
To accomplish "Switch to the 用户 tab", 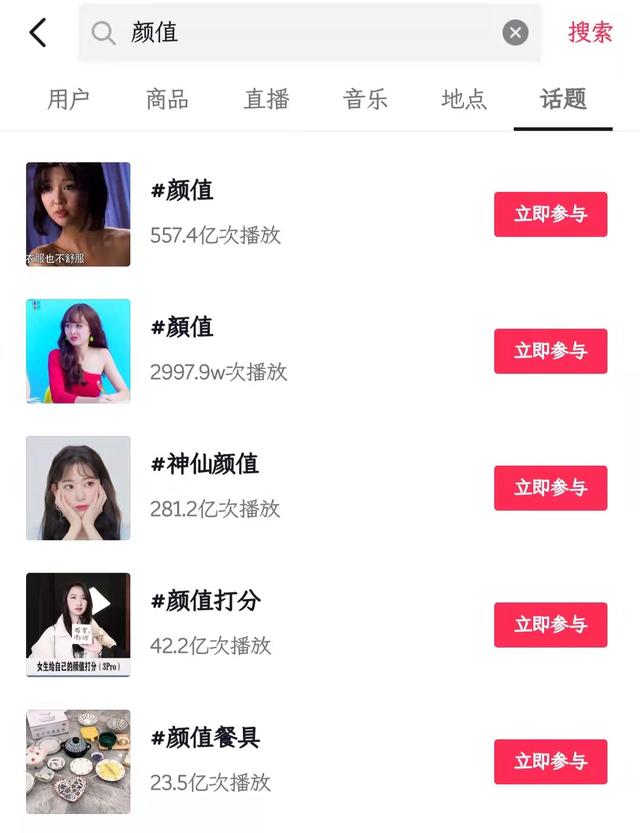I will 68,99.
